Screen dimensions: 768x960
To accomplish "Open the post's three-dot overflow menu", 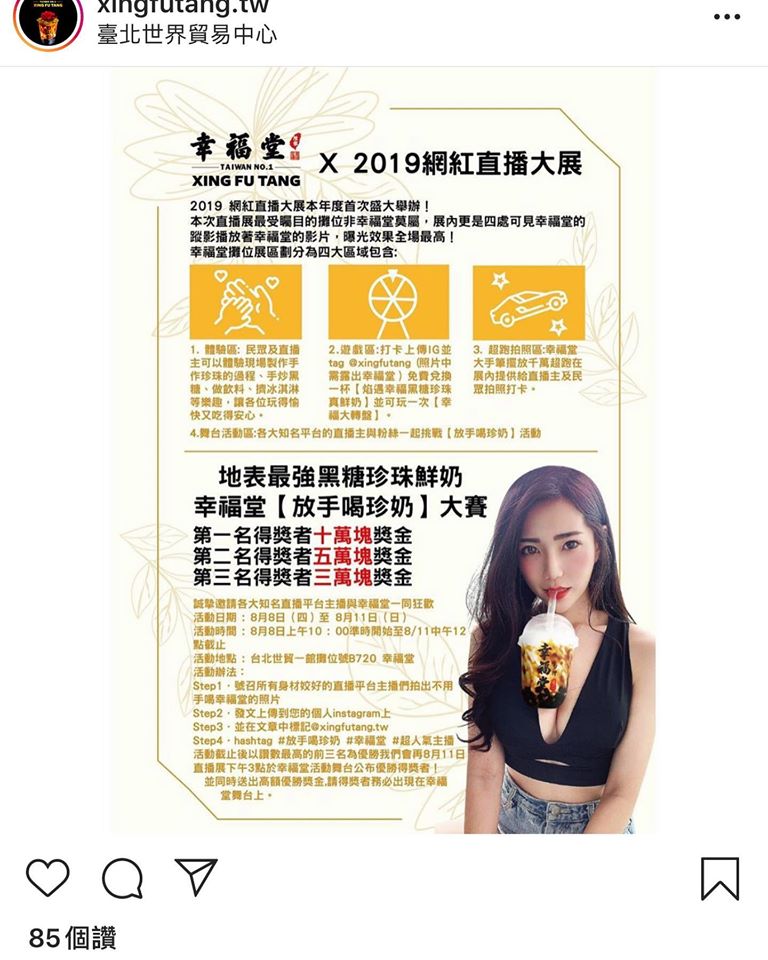I will (727, 17).
